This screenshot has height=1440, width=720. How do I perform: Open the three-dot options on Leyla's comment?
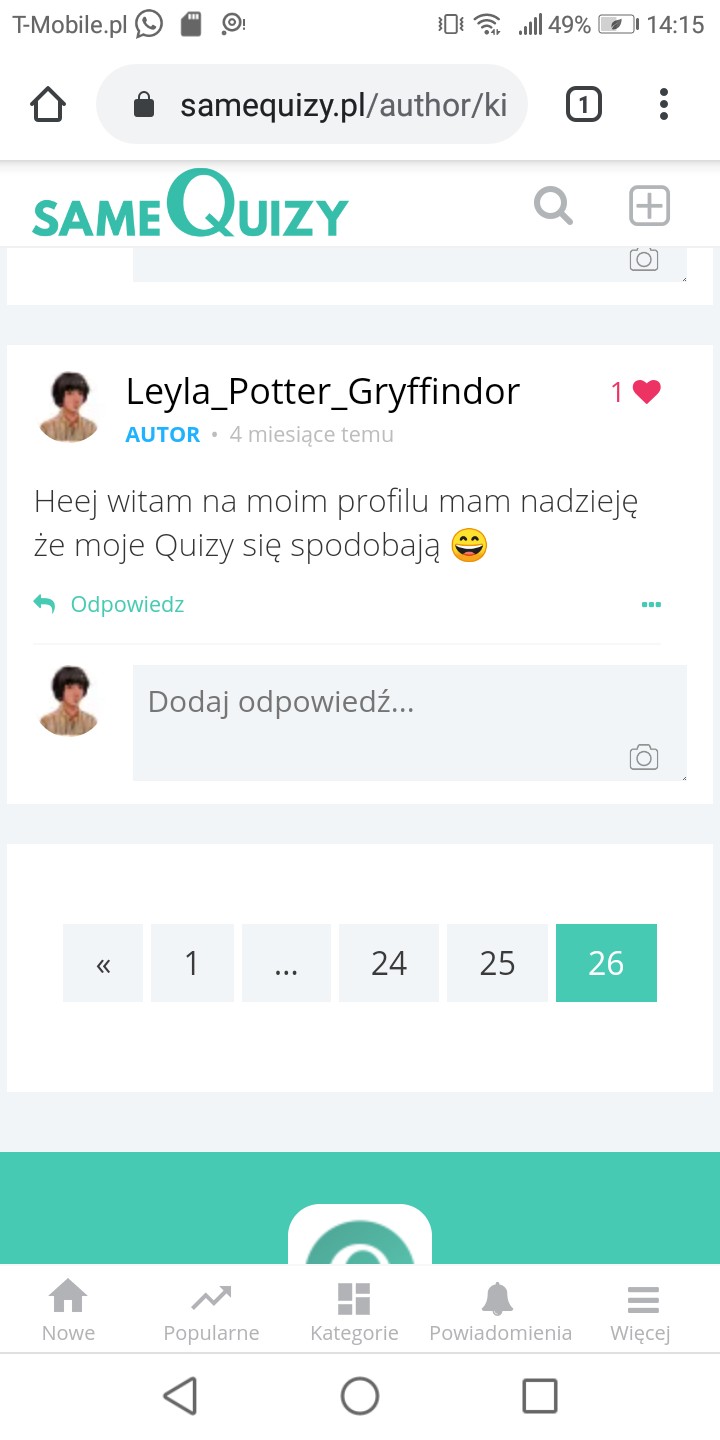pyautogui.click(x=651, y=604)
